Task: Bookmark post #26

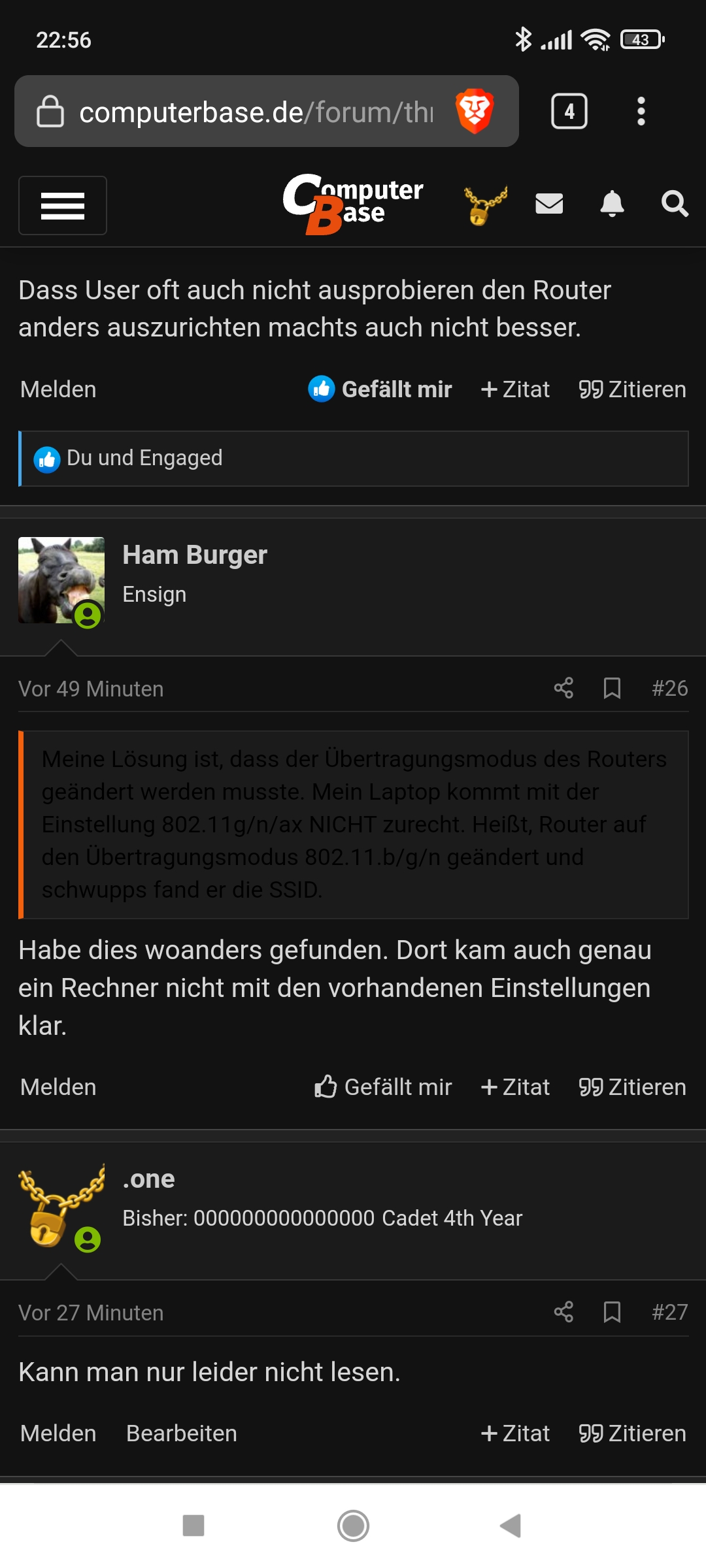Action: pyautogui.click(x=612, y=688)
